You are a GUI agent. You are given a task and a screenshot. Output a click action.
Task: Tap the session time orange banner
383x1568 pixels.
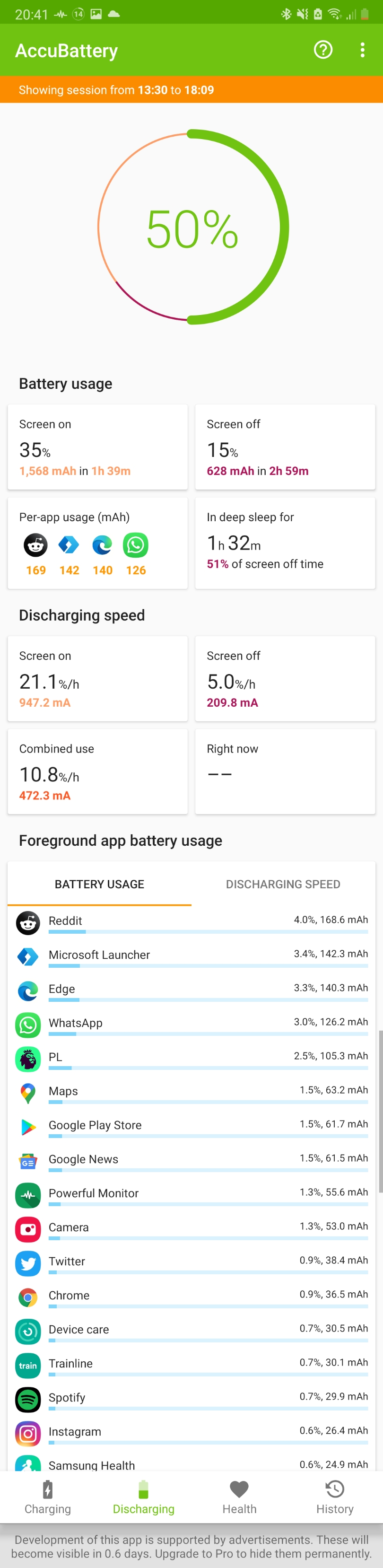191,89
